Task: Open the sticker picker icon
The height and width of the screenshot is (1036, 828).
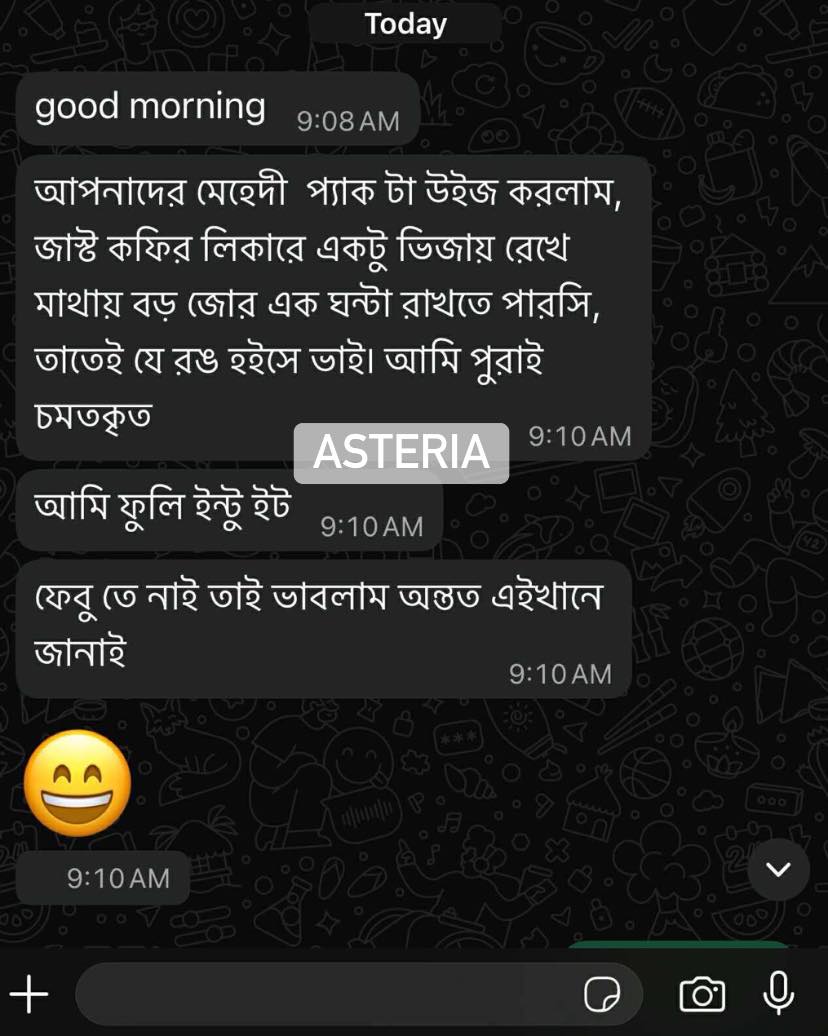Action: [602, 994]
